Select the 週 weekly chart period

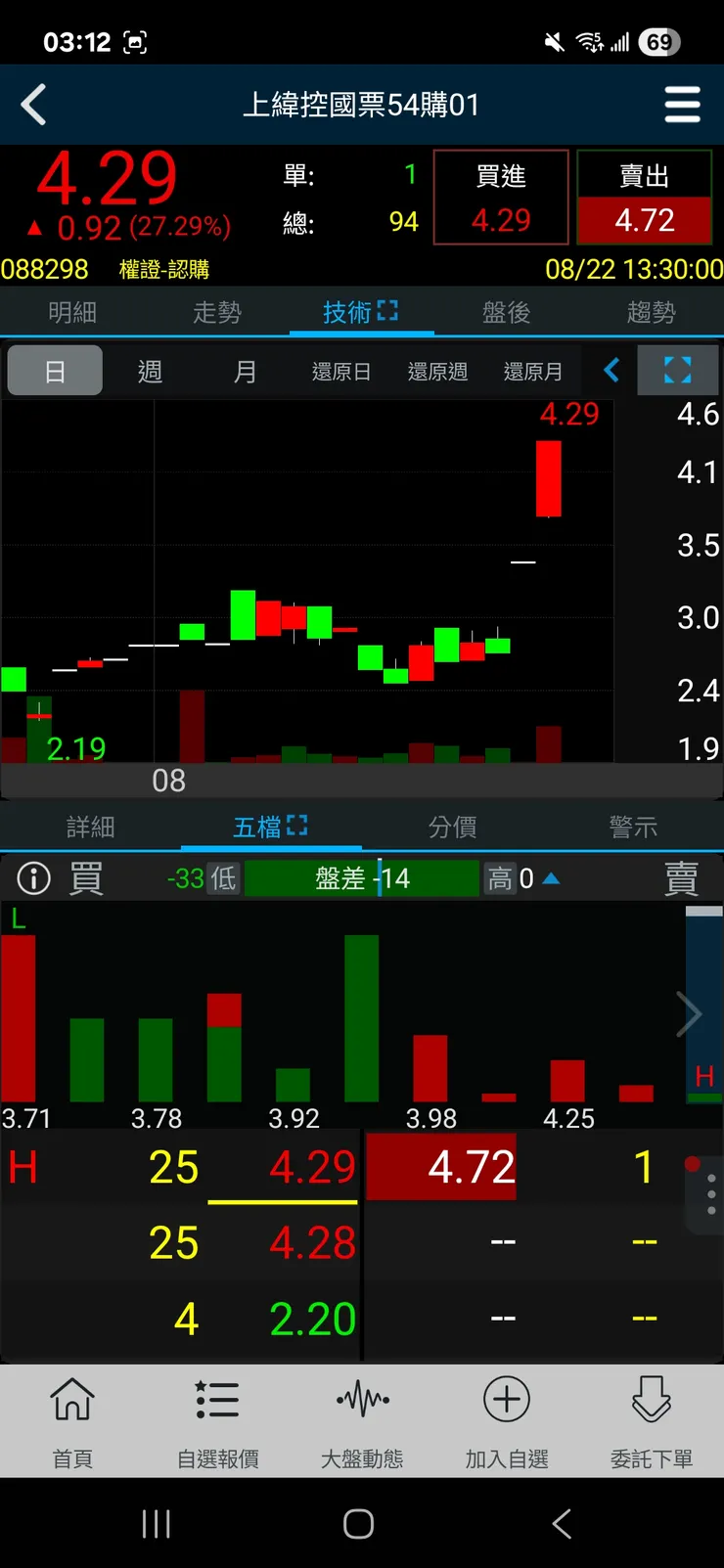(x=150, y=372)
